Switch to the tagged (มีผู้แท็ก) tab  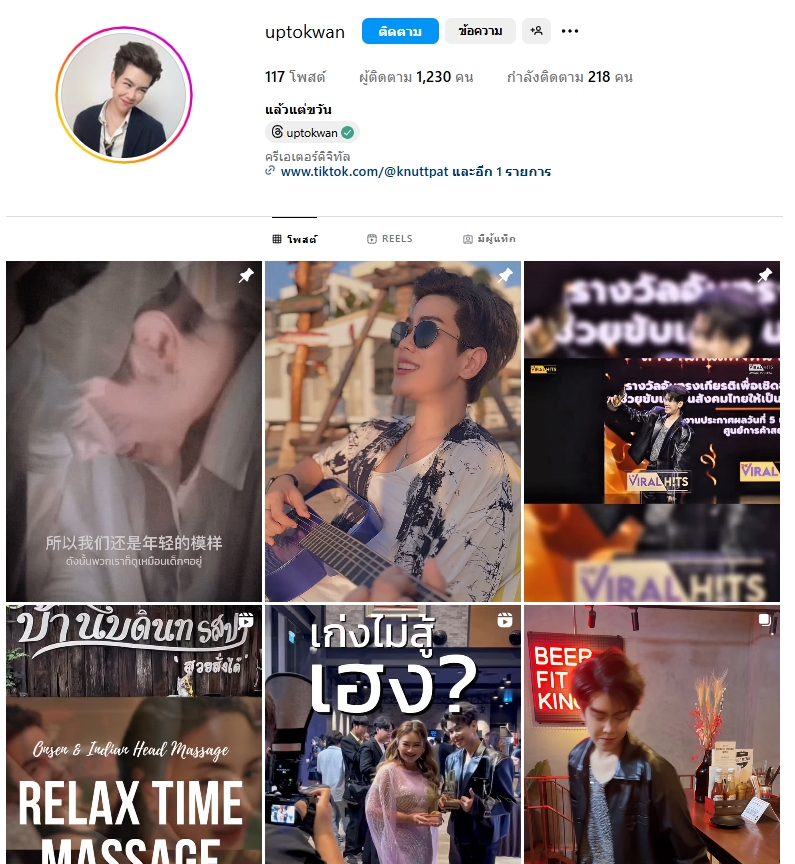(x=489, y=239)
